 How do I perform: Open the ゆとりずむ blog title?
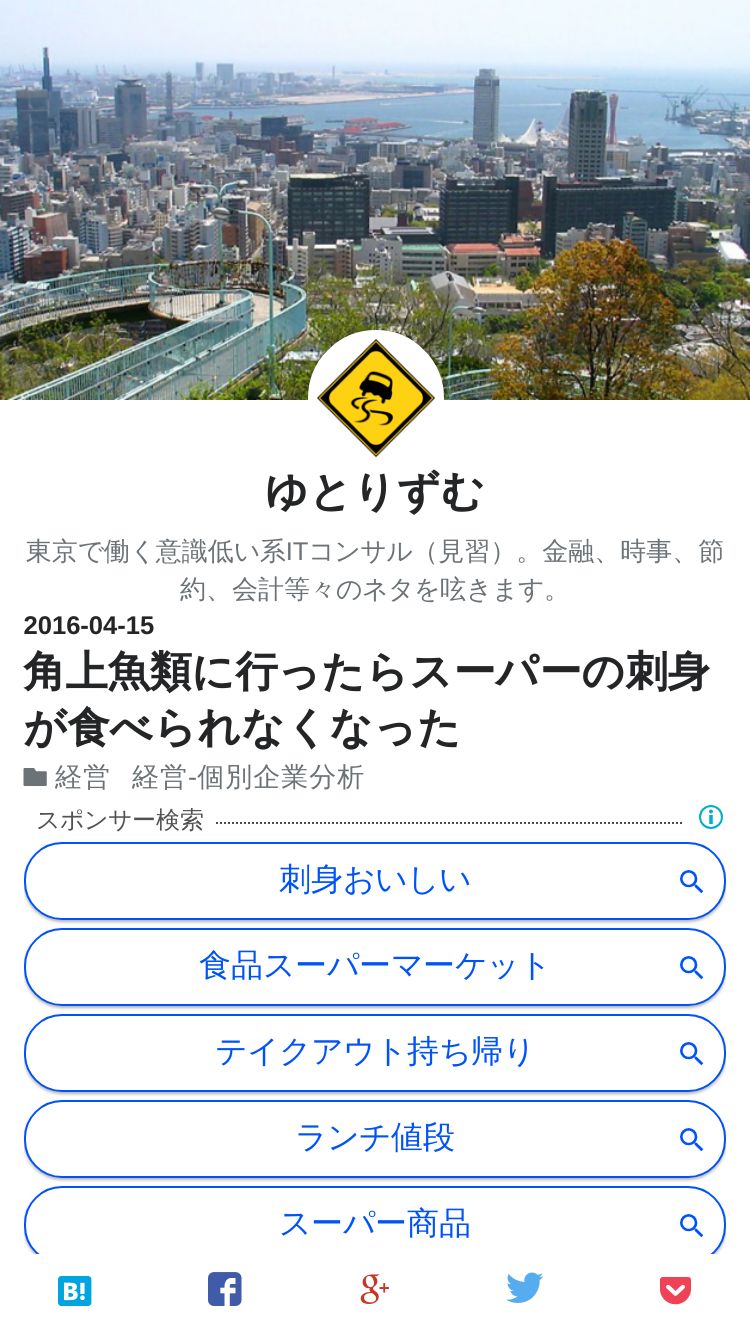click(x=375, y=492)
